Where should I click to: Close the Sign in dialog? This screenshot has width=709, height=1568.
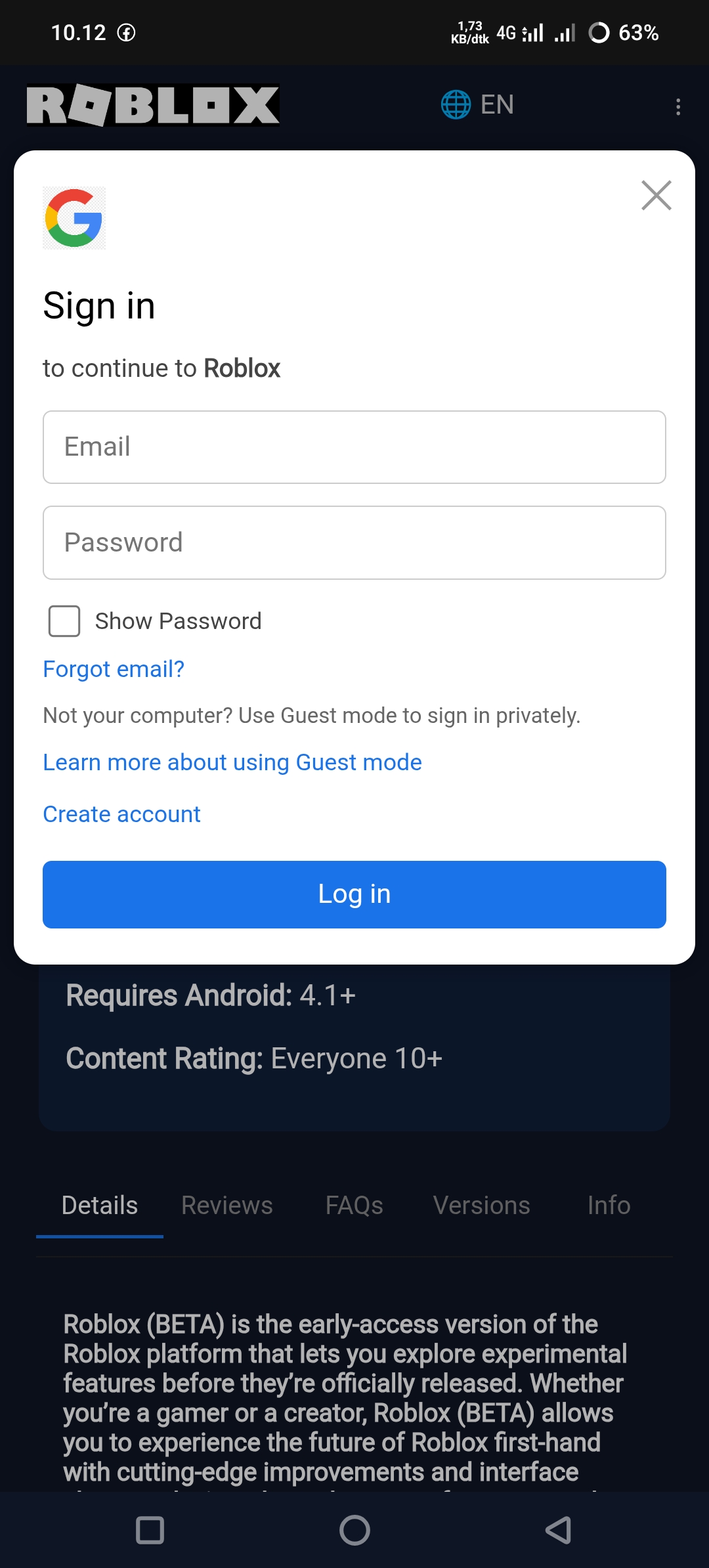point(656,196)
